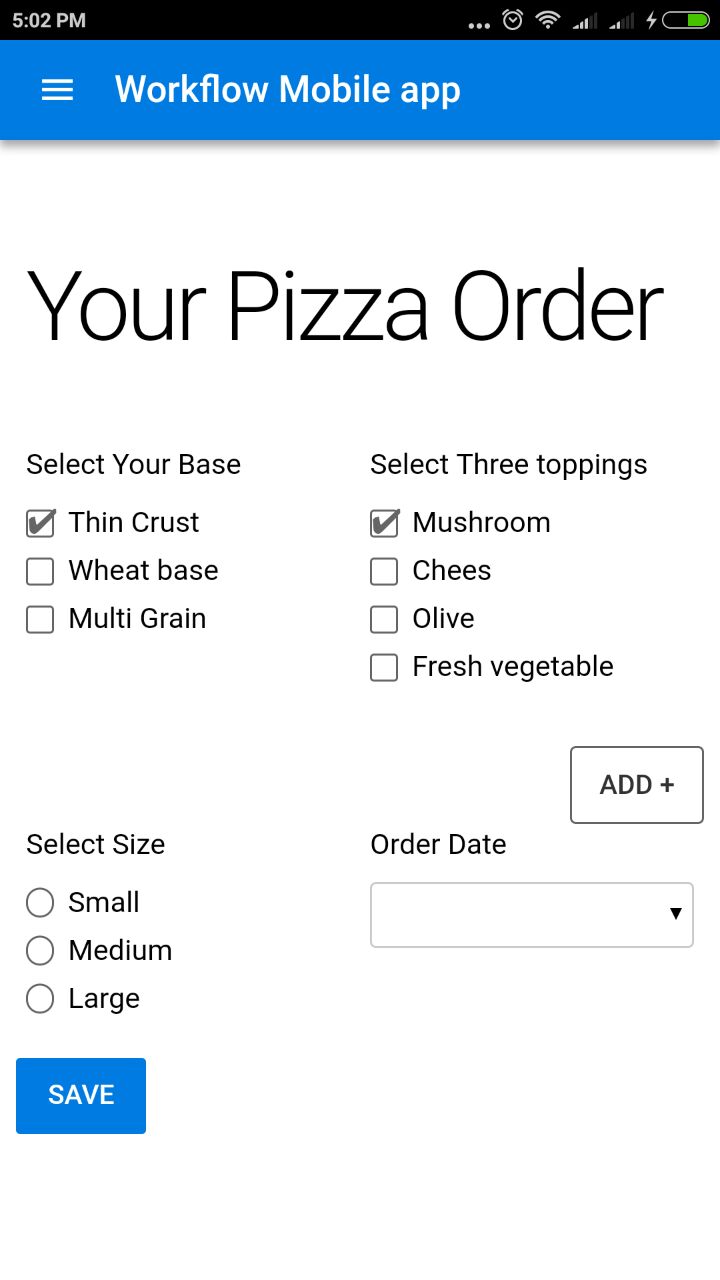Expand the Order Date dropdown
720x1280 pixels.
click(532, 914)
